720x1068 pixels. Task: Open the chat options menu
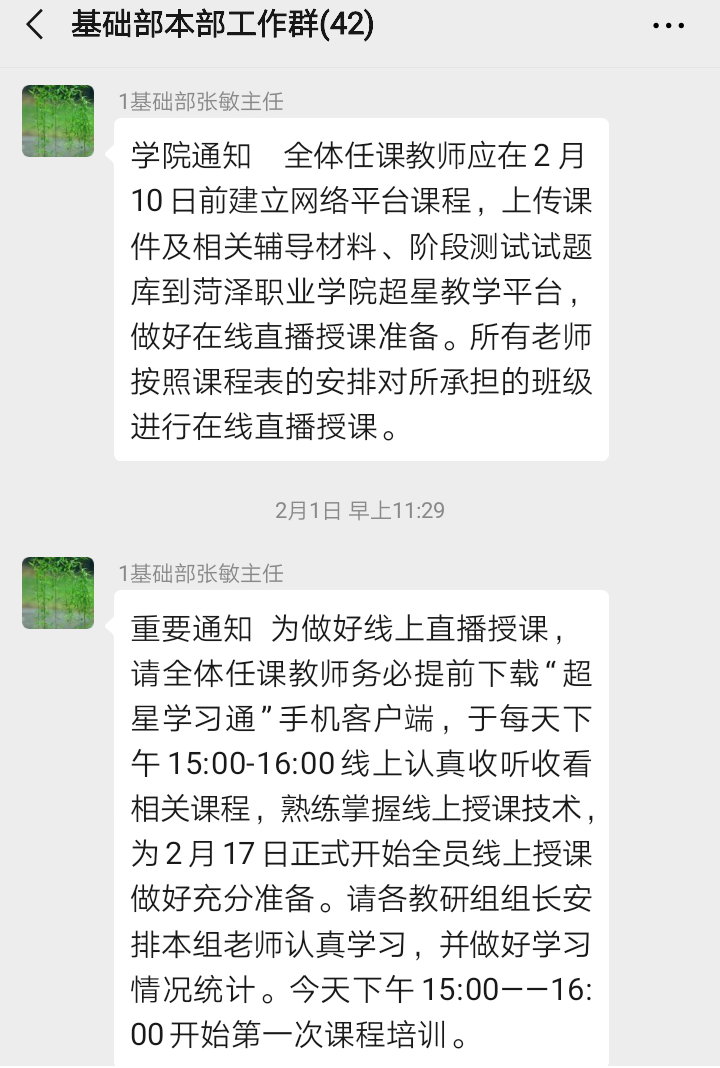coord(668,26)
